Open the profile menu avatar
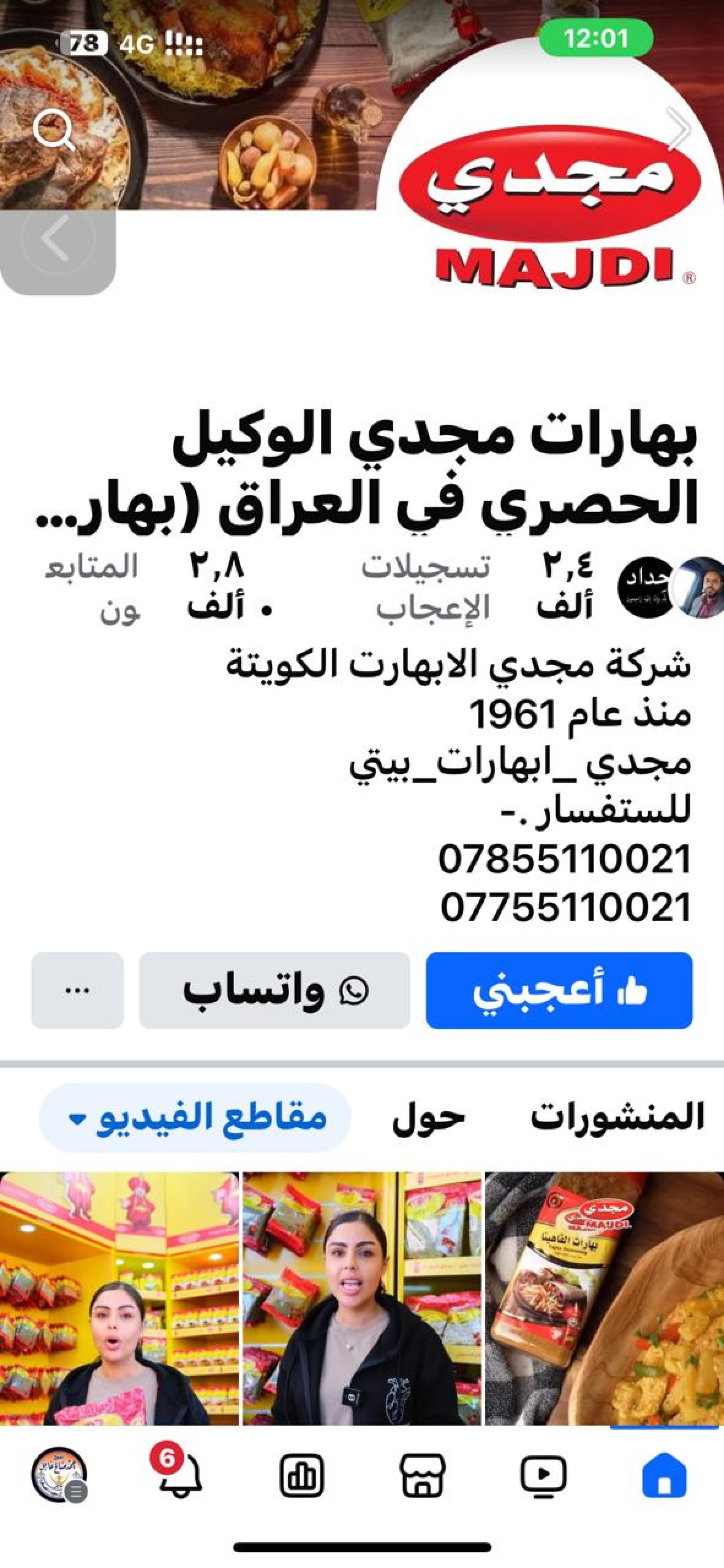Screen dimensions: 724x1568 59,1474
